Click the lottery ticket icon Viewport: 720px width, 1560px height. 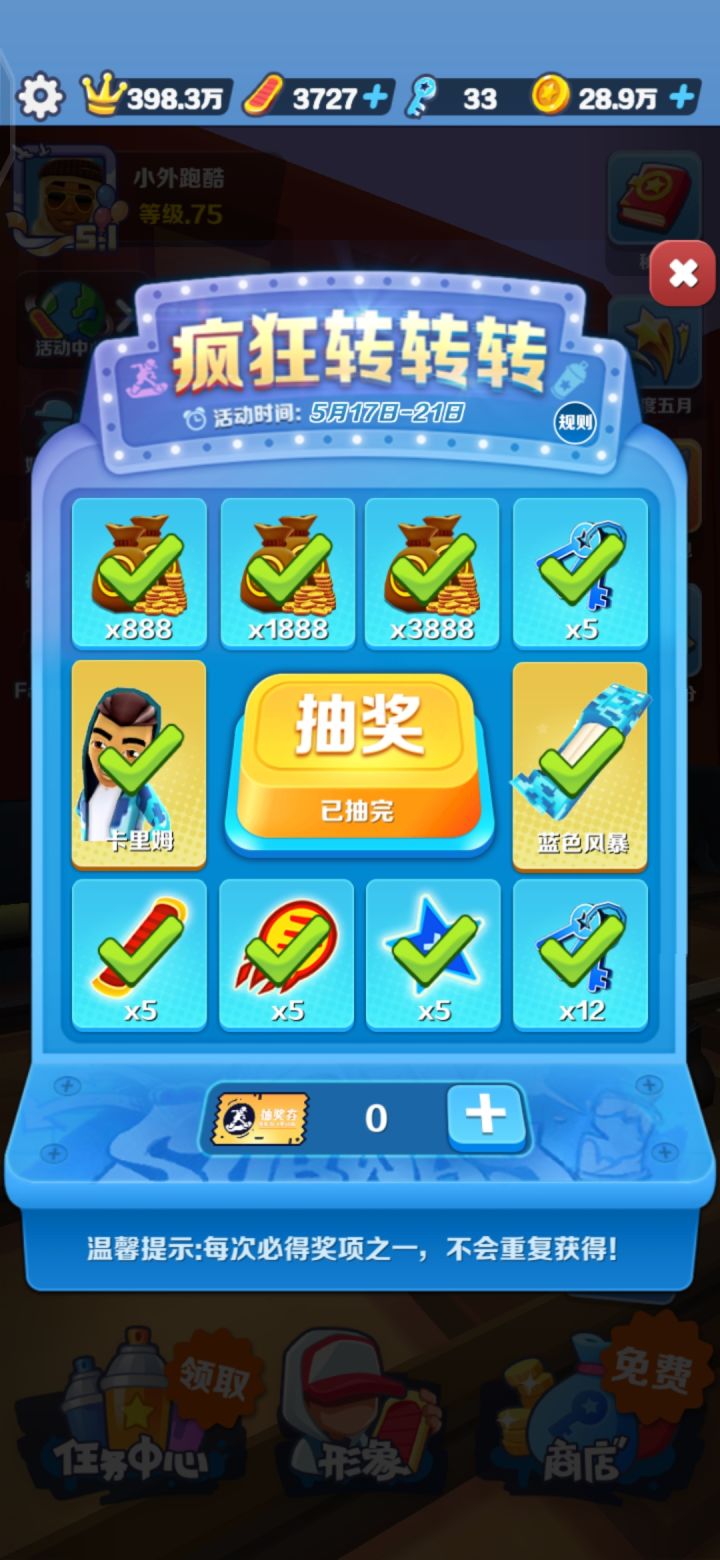258,1118
